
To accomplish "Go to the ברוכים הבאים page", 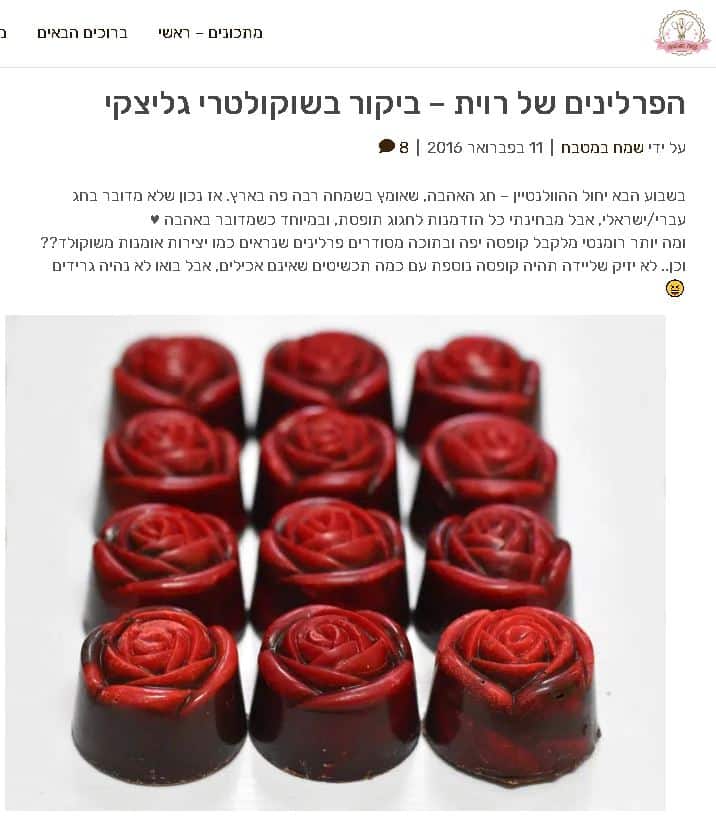I will click(83, 33).
